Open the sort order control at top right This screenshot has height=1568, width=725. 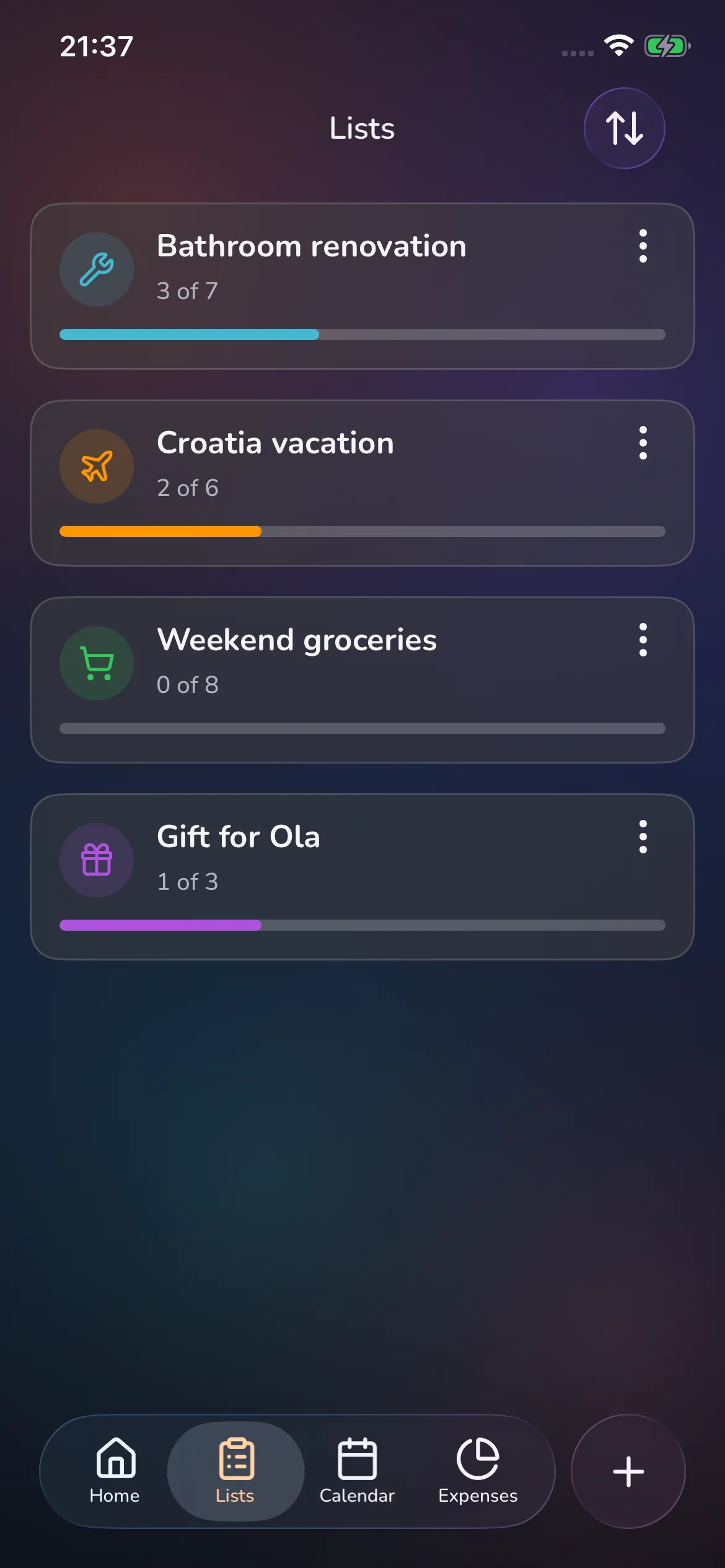(x=624, y=128)
